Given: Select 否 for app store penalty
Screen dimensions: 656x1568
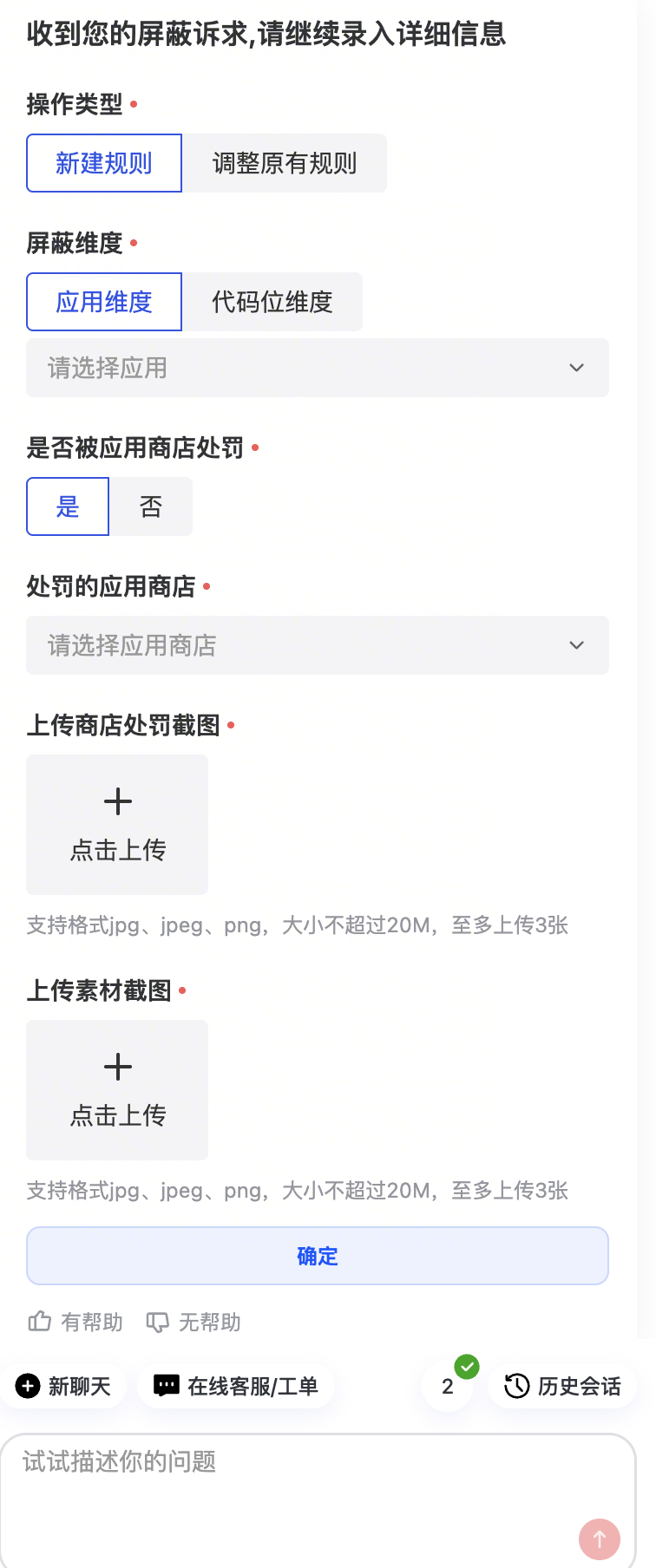Looking at the screenshot, I should (x=151, y=506).
